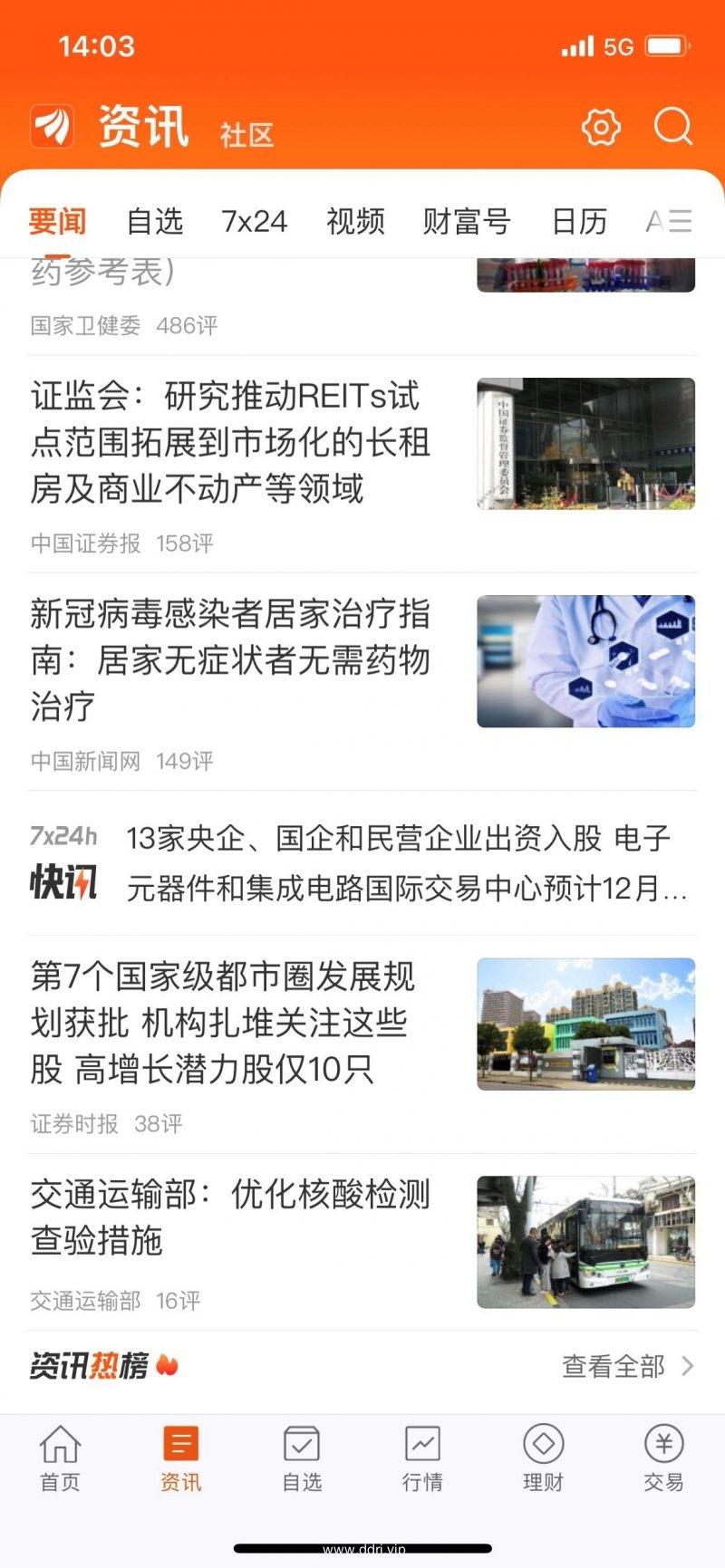The width and height of the screenshot is (725, 1568).
Task: Read the 新冠病毒感染者居家治疗指南 article
Action: pos(362,682)
